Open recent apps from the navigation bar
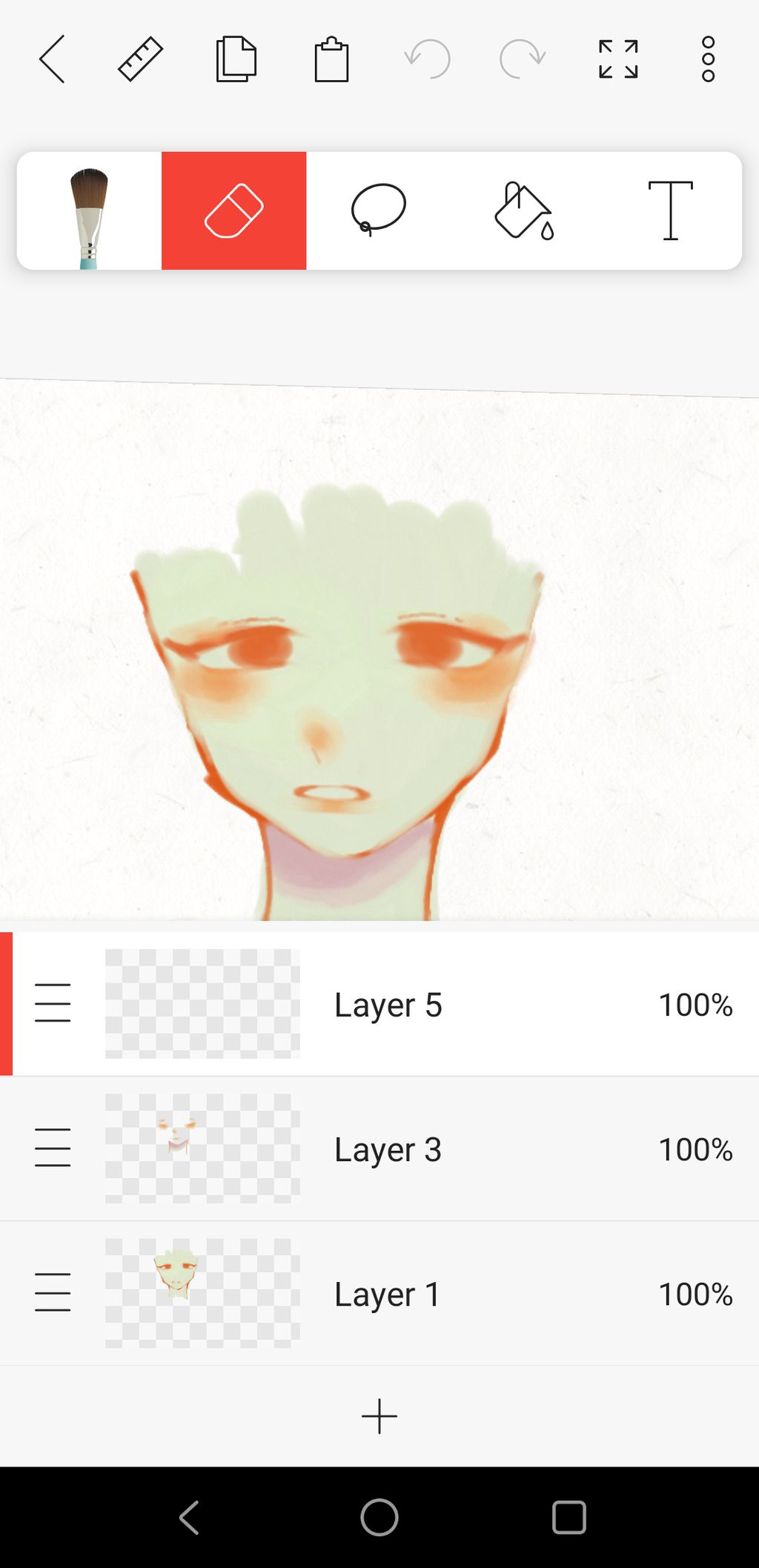759x1568 pixels. 569,1517
